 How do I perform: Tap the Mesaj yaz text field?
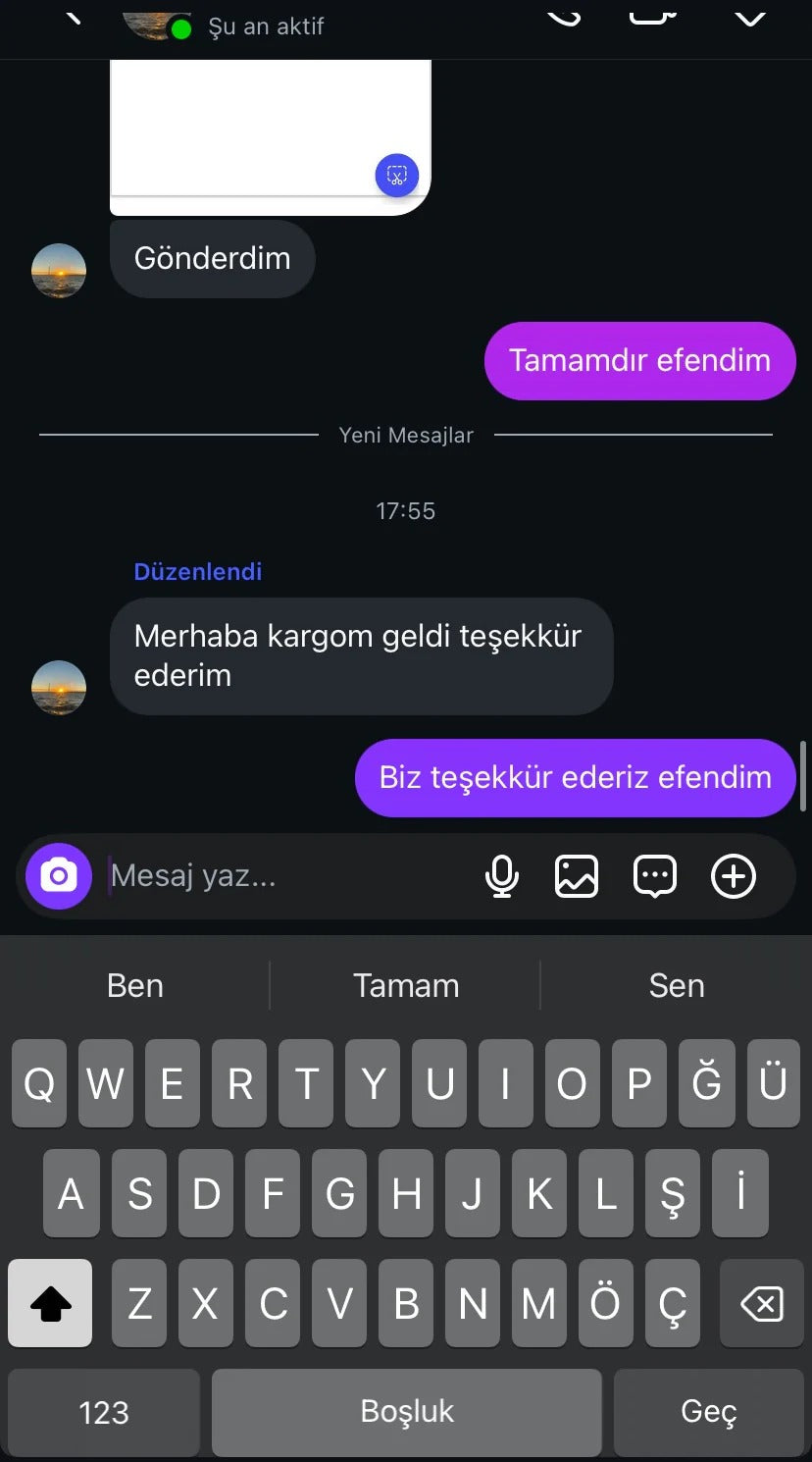pyautogui.click(x=284, y=875)
